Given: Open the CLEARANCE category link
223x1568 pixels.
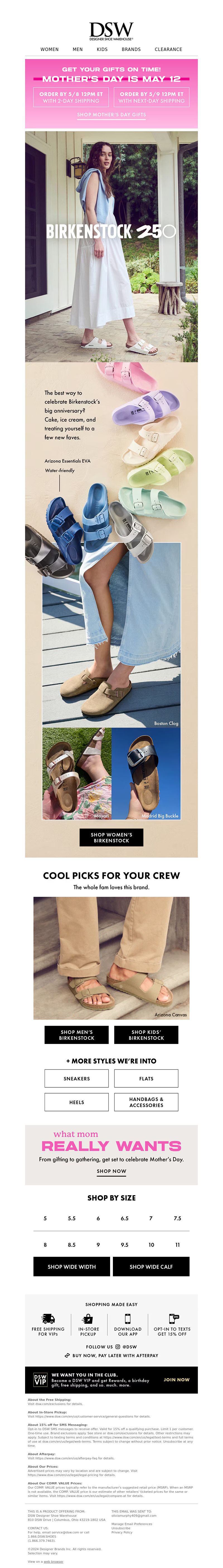Looking at the screenshot, I should (168, 49).
